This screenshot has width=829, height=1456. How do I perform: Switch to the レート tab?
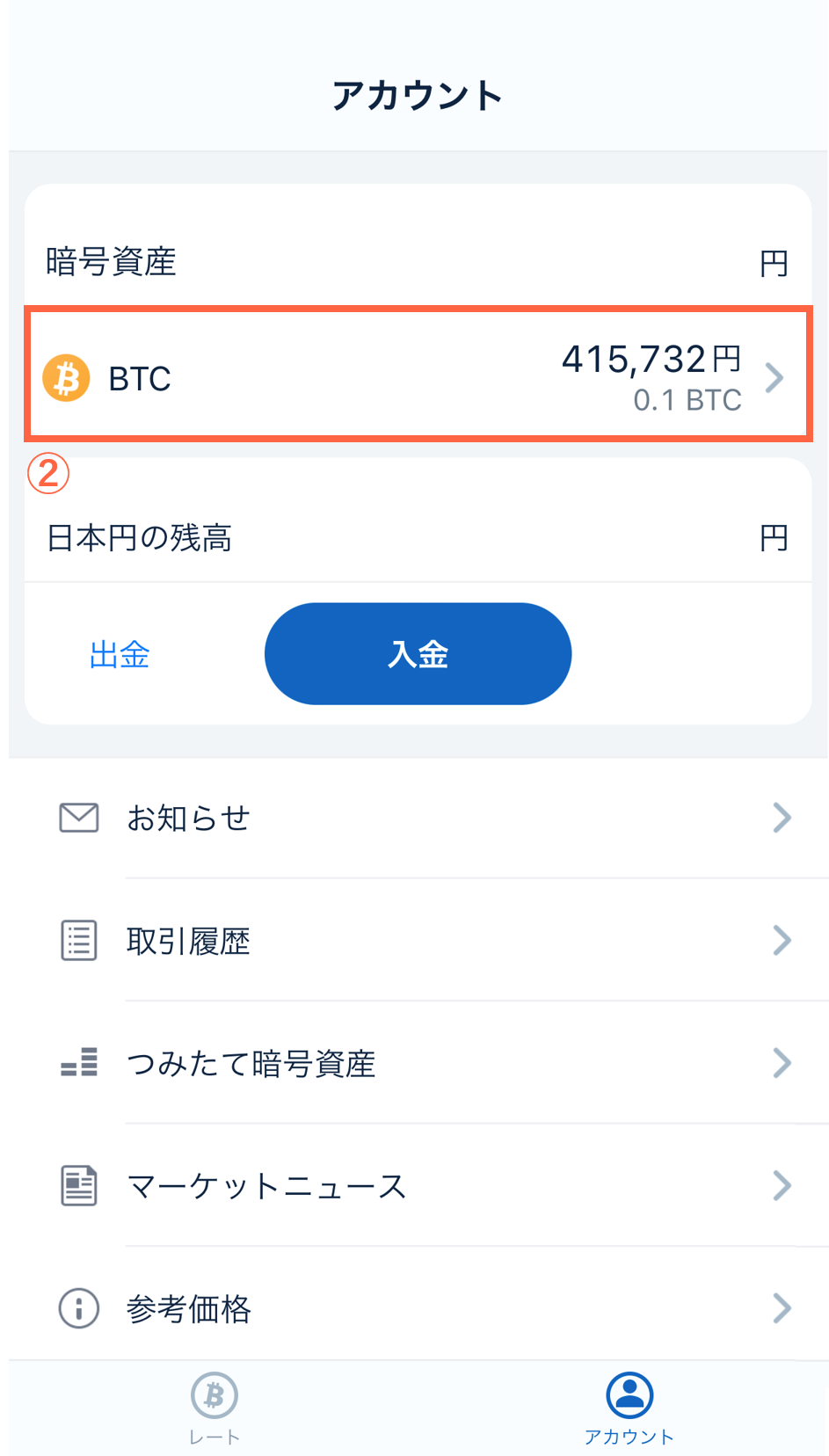point(215,1409)
